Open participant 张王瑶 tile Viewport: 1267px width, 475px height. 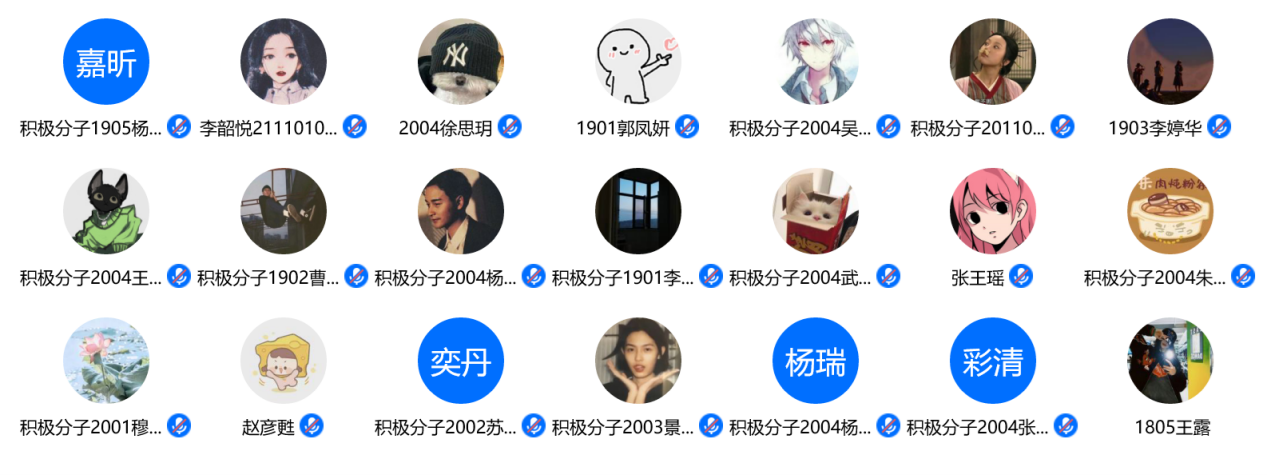click(993, 211)
